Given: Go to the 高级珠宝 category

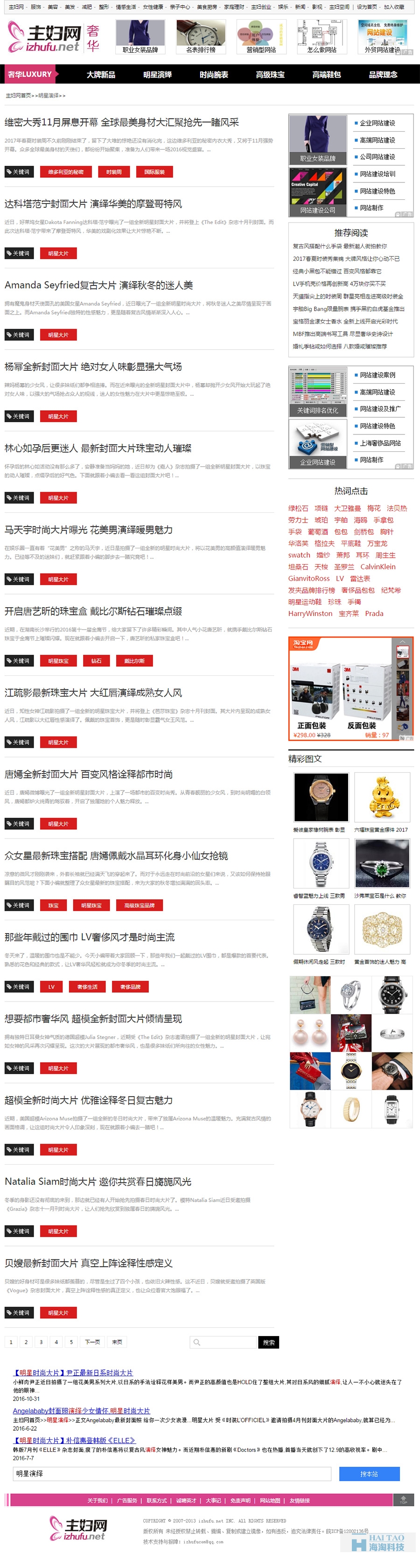Looking at the screenshot, I should [270, 74].
